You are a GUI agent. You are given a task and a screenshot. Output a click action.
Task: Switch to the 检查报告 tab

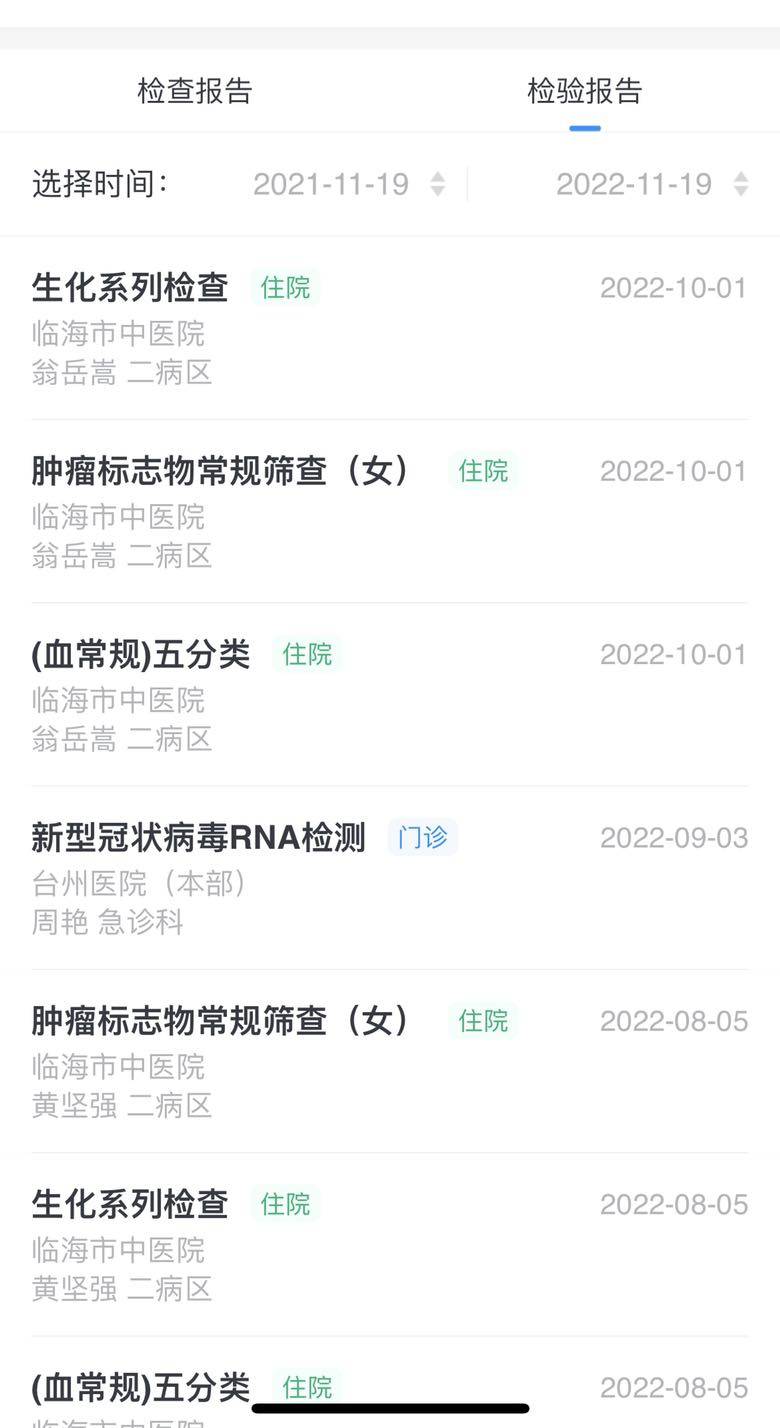pos(195,91)
